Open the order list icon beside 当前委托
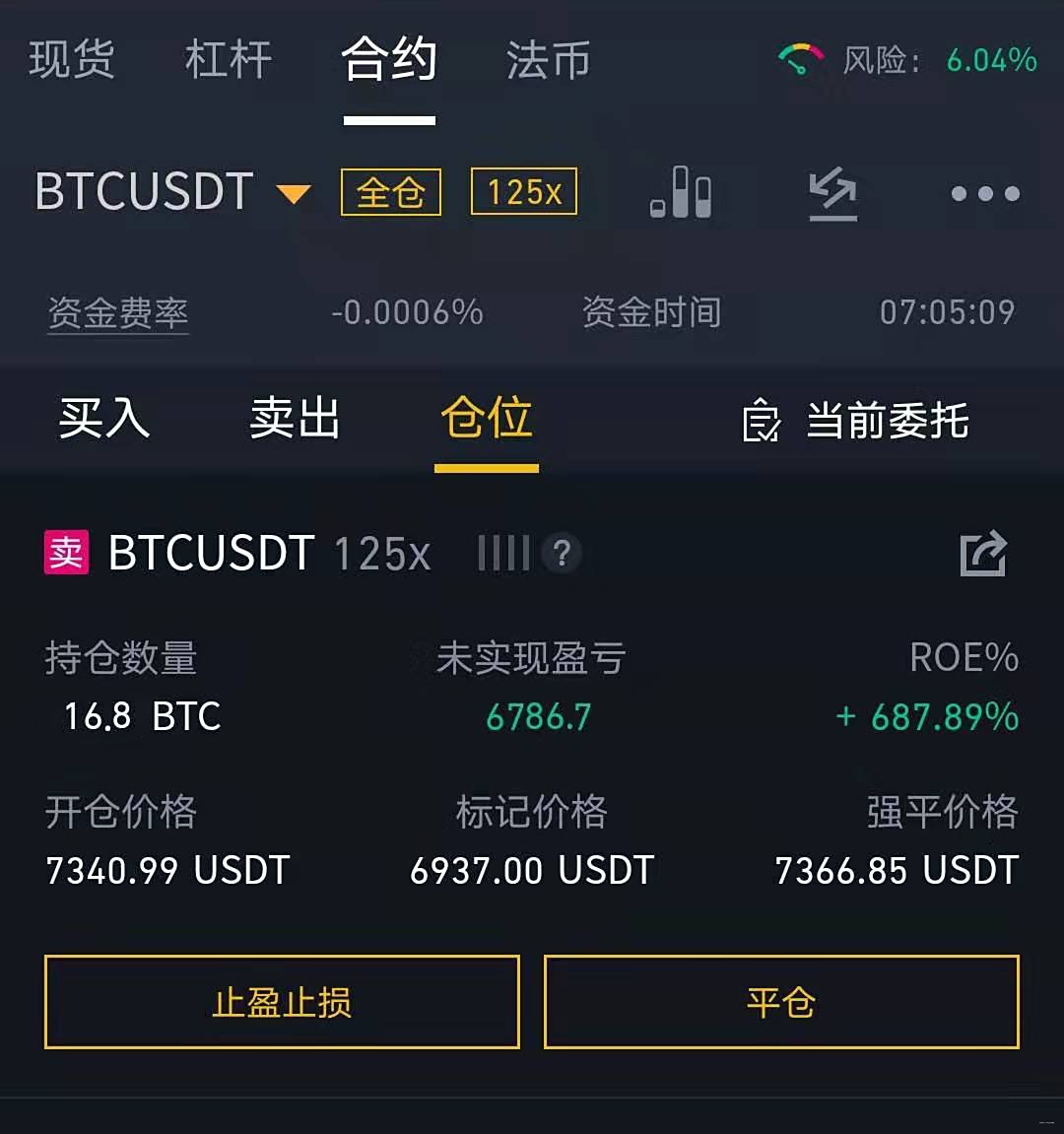Image resolution: width=1064 pixels, height=1134 pixels. tap(762, 421)
